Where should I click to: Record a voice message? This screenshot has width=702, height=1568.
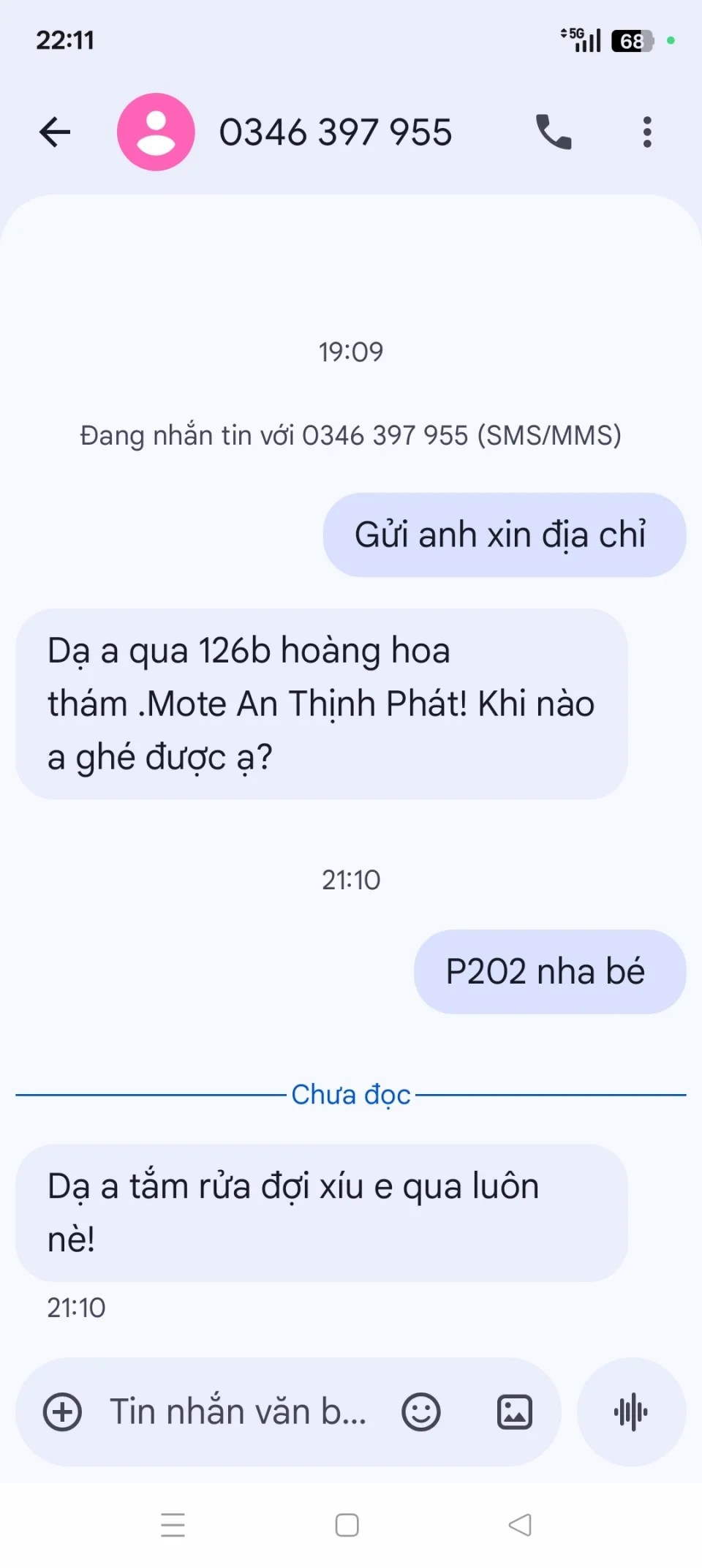[631, 1411]
